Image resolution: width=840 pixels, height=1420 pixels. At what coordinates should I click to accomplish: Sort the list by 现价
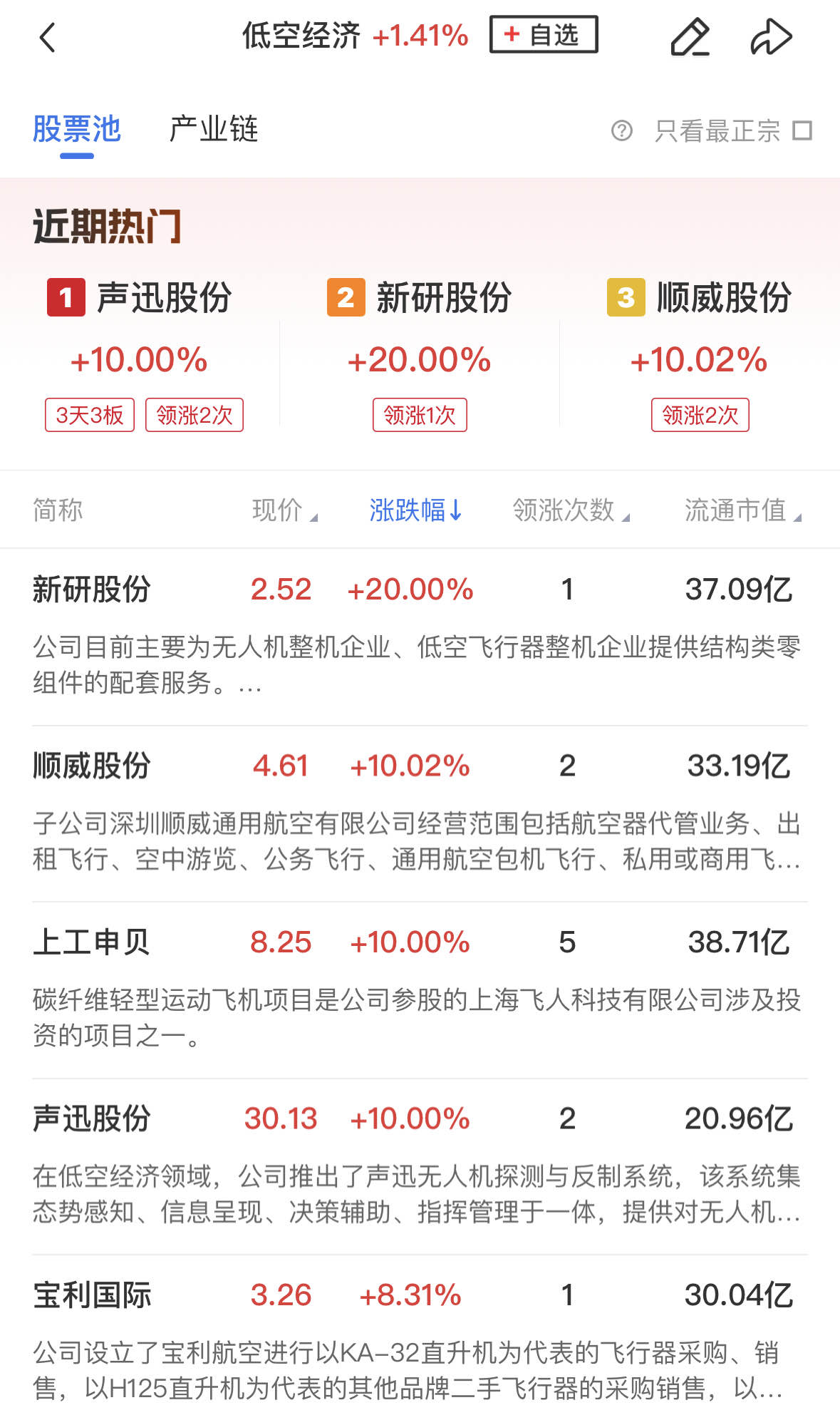point(284,510)
